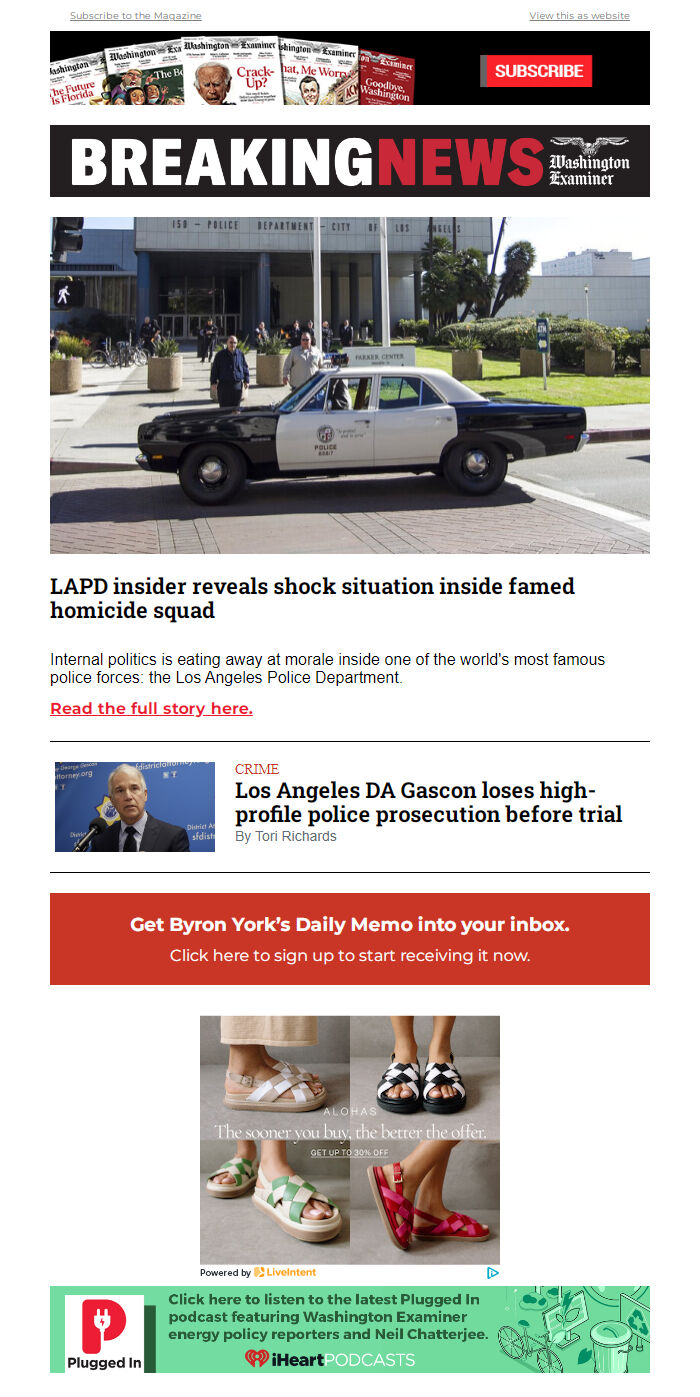The width and height of the screenshot is (700, 1397).
Task: Follow the Read the full story here link
Action: [x=151, y=708]
